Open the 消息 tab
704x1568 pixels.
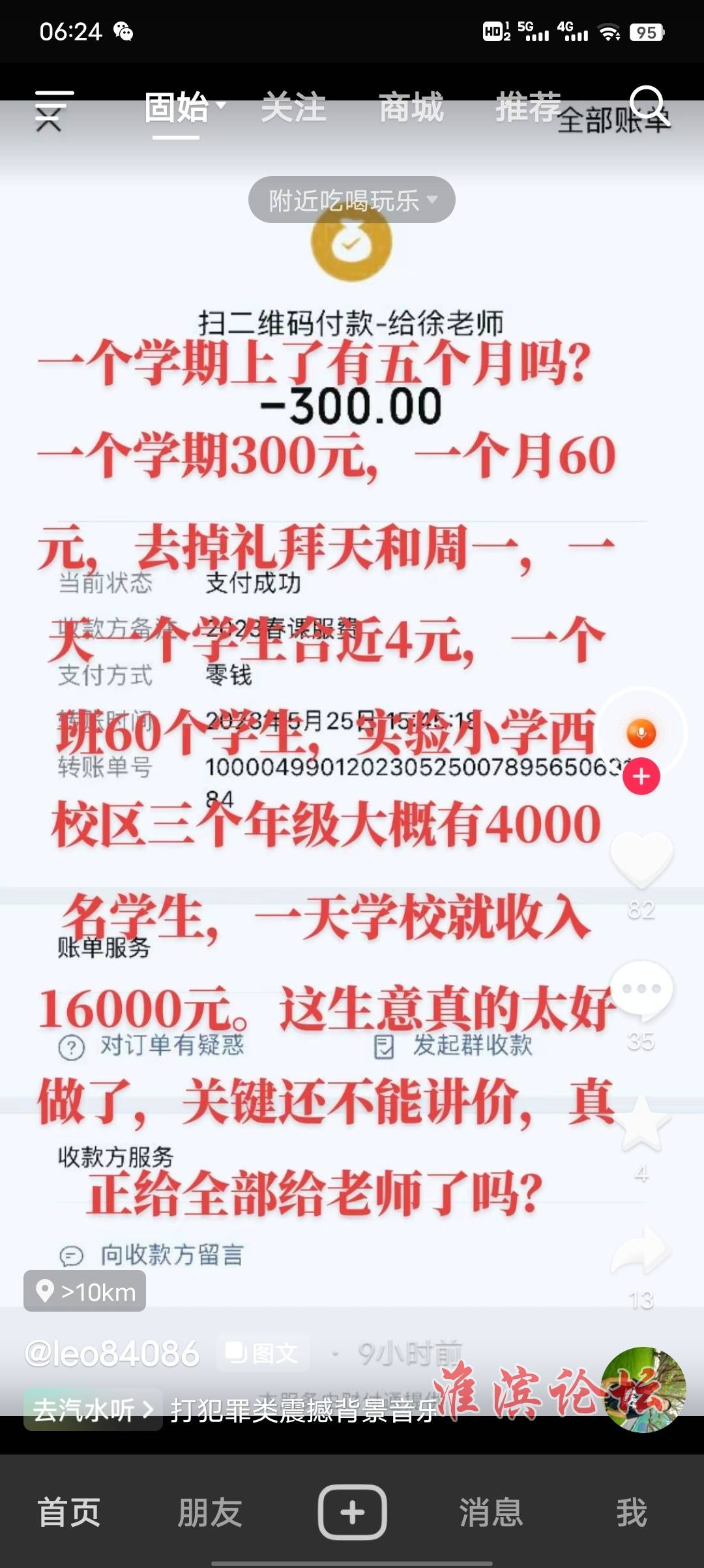click(491, 1512)
